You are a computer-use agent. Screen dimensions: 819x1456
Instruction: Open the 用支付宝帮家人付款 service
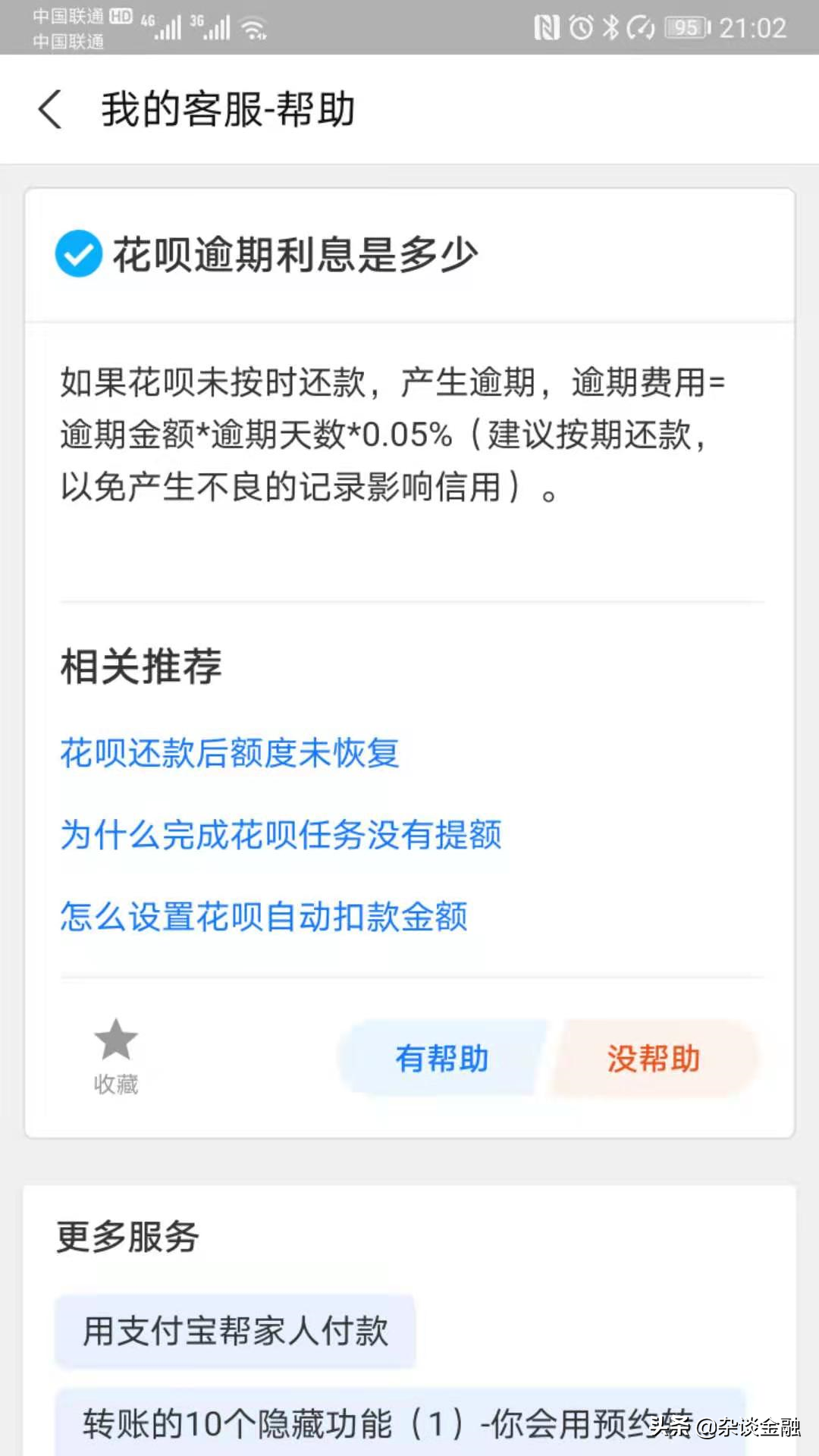(235, 1332)
